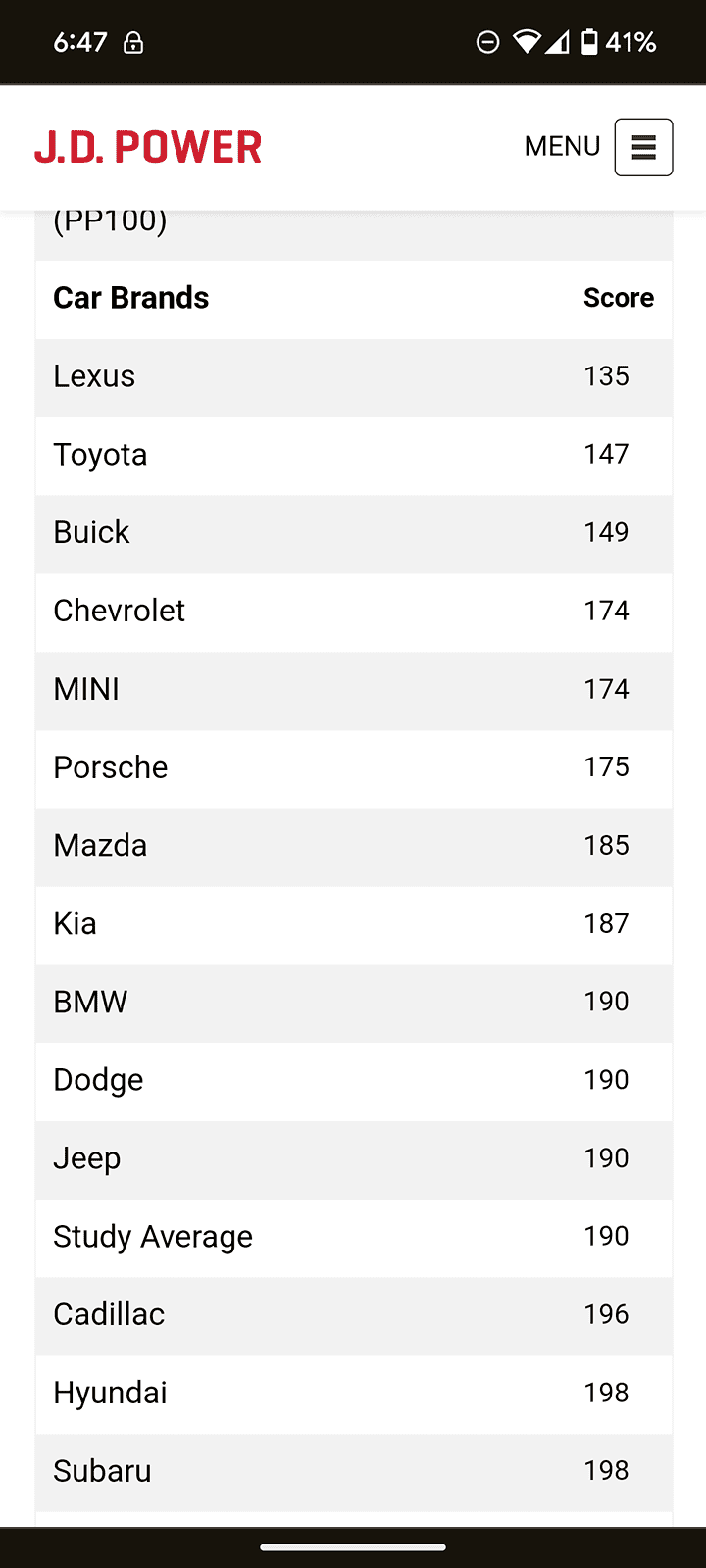The image size is (706, 1568).
Task: Open the hamburger MENU button
Action: pyautogui.click(x=643, y=147)
